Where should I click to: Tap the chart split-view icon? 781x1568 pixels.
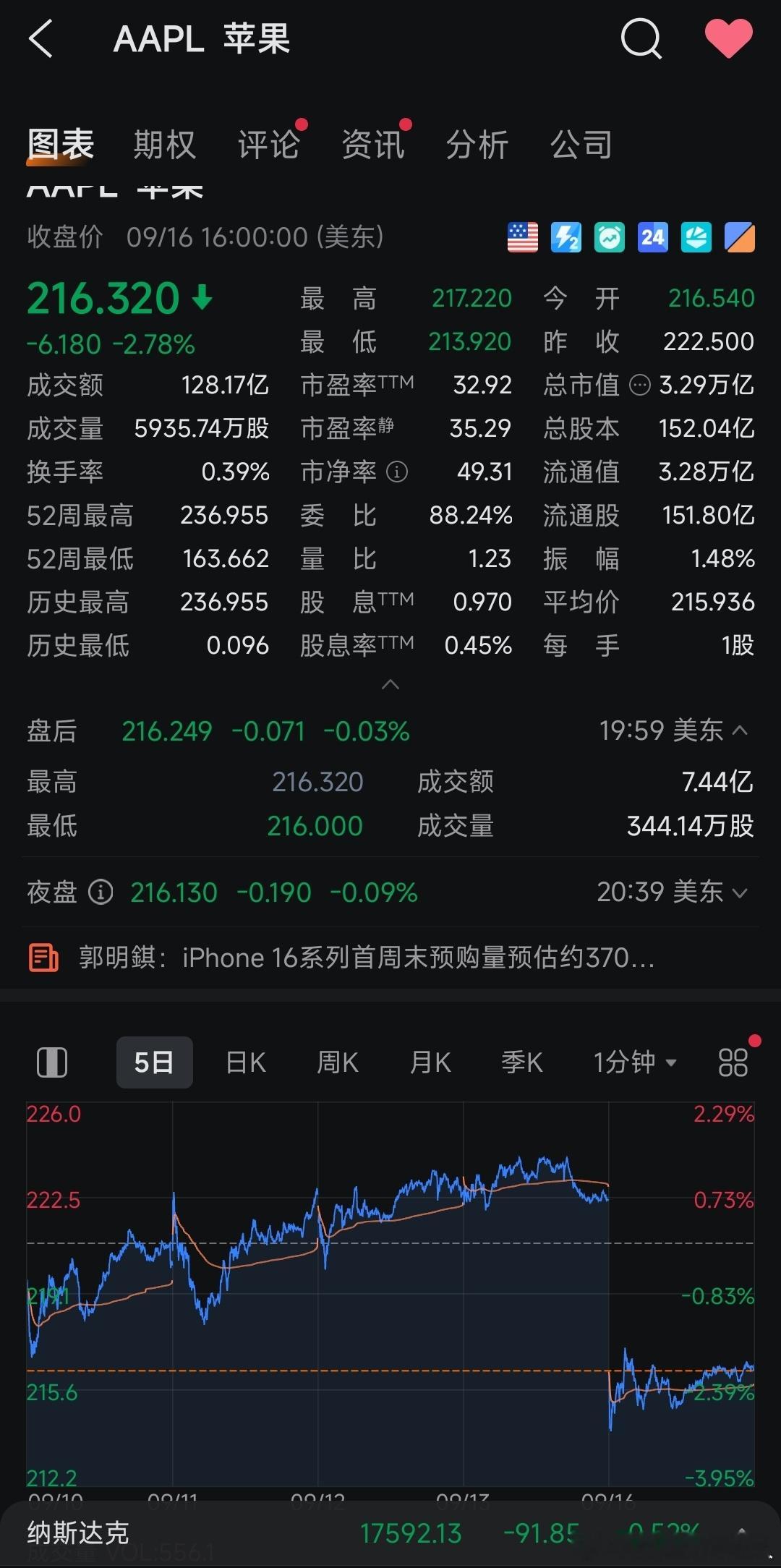point(51,1062)
